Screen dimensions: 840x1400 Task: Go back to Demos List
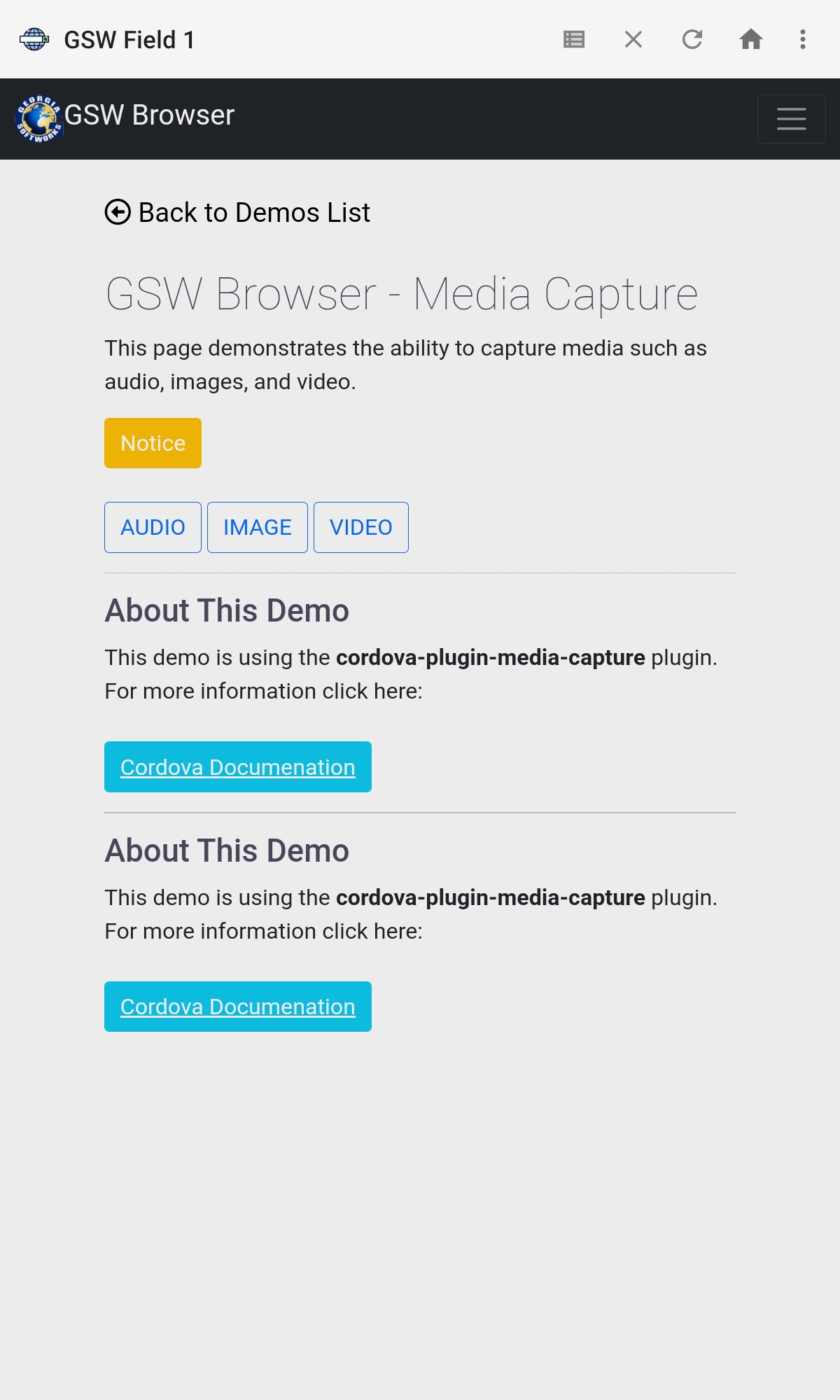(x=238, y=212)
